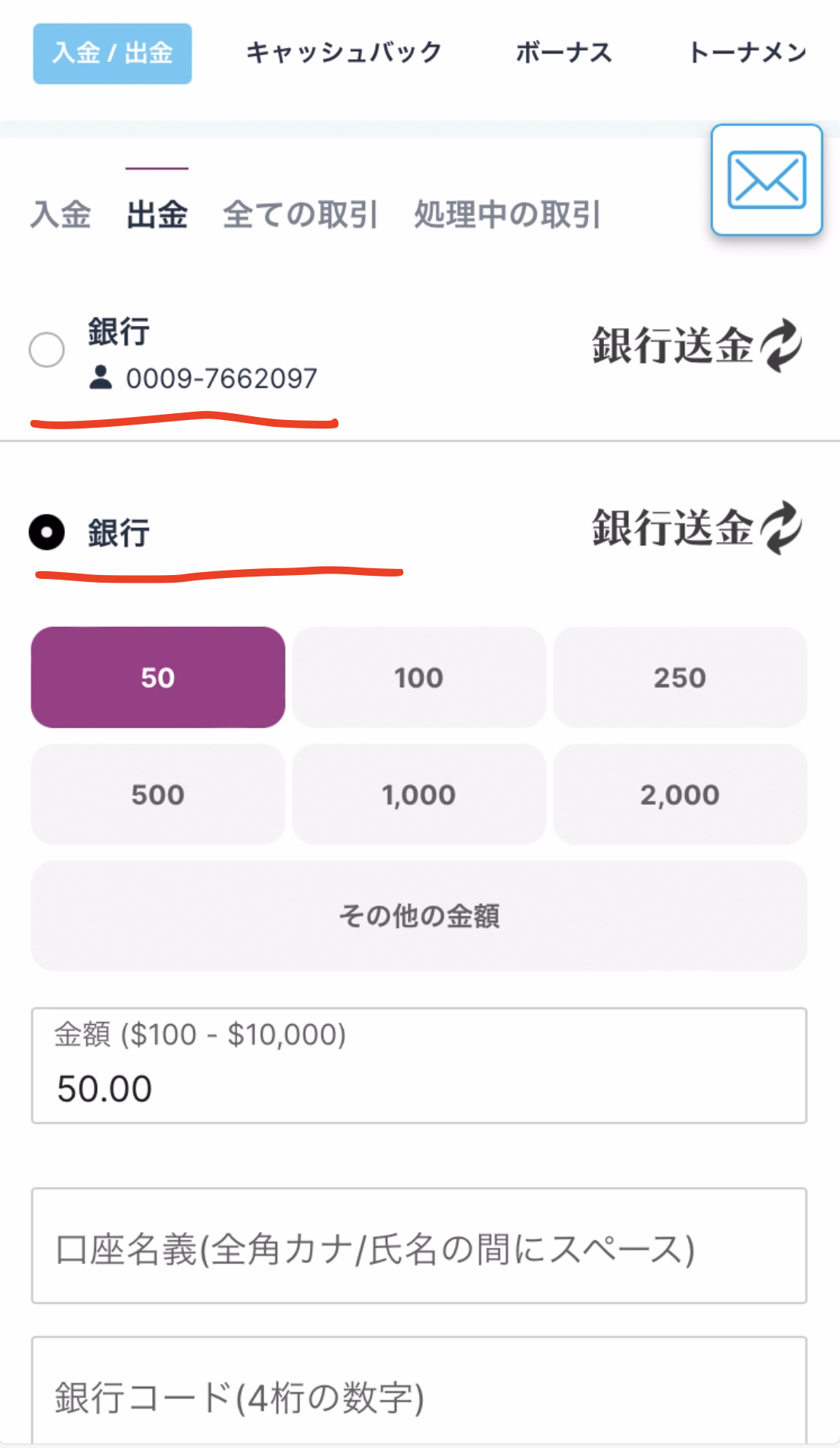Select the 出金 sub-tab
This screenshot has width=840, height=1448.
click(x=157, y=215)
